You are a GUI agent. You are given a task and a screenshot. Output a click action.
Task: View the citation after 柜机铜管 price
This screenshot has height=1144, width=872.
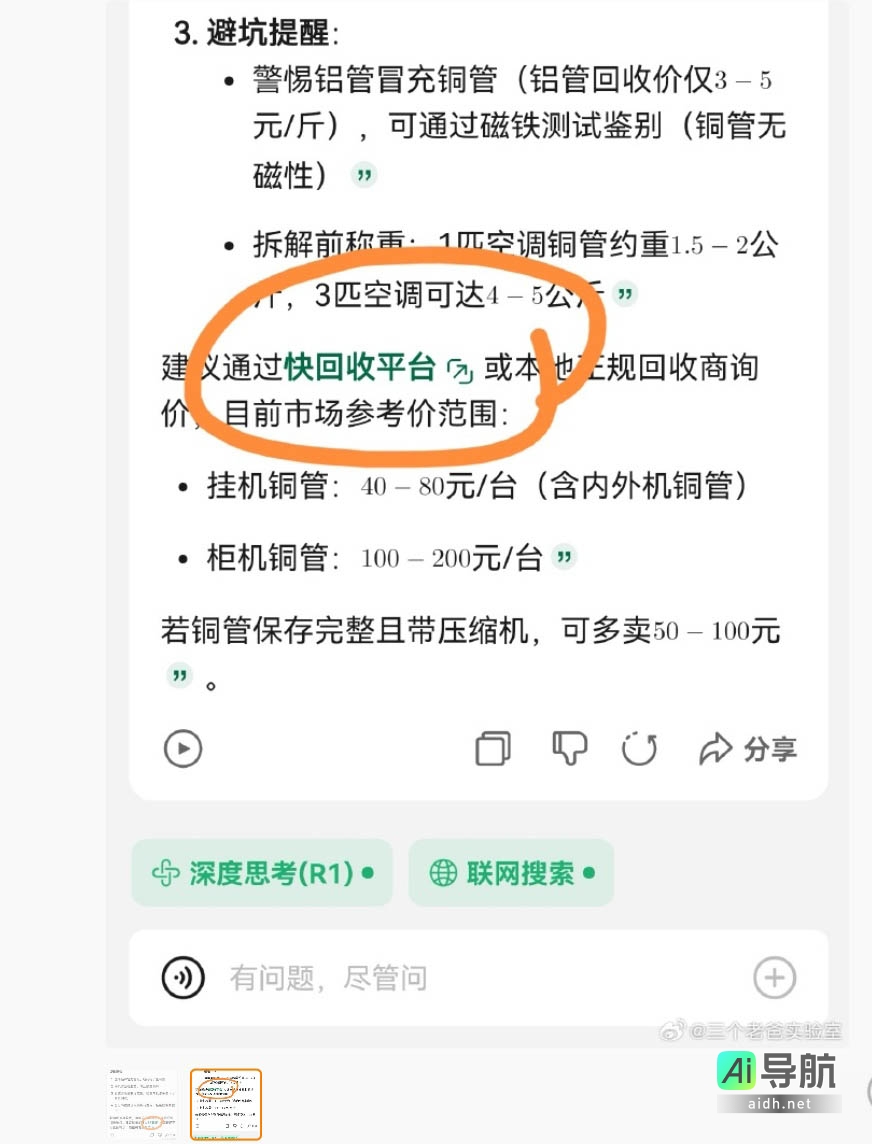[x=565, y=556]
